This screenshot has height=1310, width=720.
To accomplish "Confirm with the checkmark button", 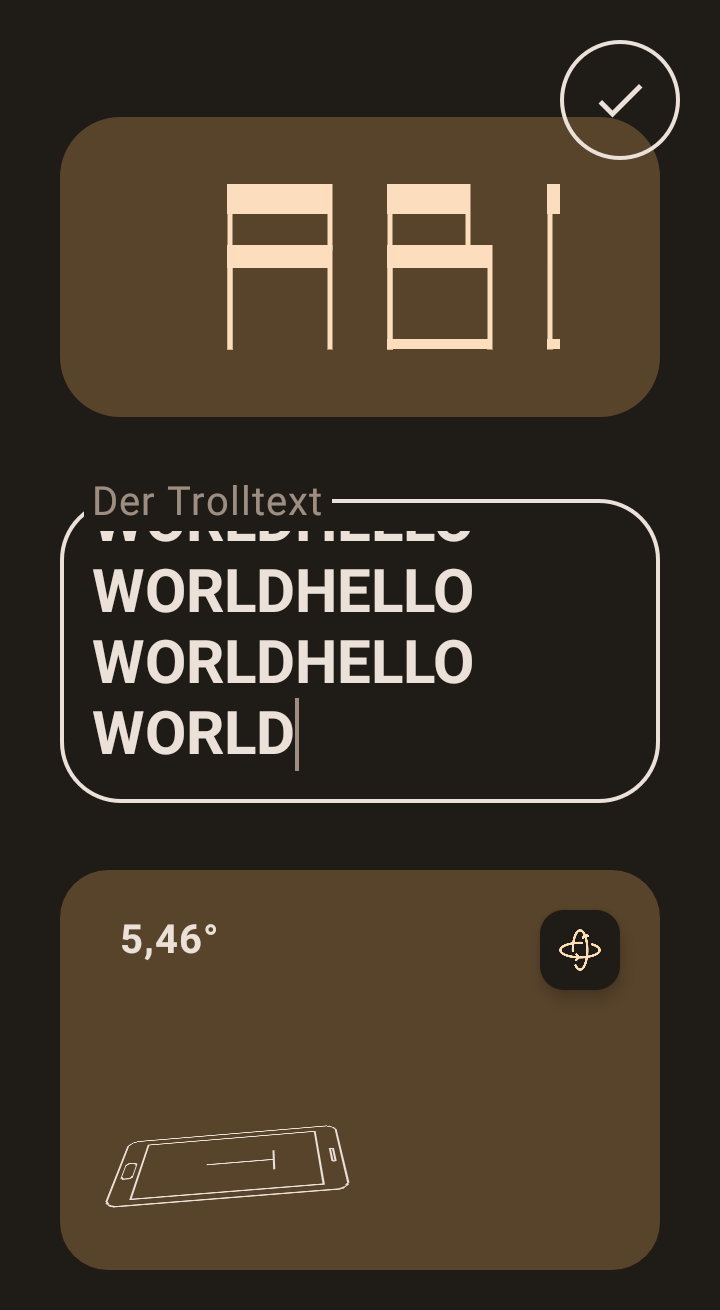I will tap(620, 100).
